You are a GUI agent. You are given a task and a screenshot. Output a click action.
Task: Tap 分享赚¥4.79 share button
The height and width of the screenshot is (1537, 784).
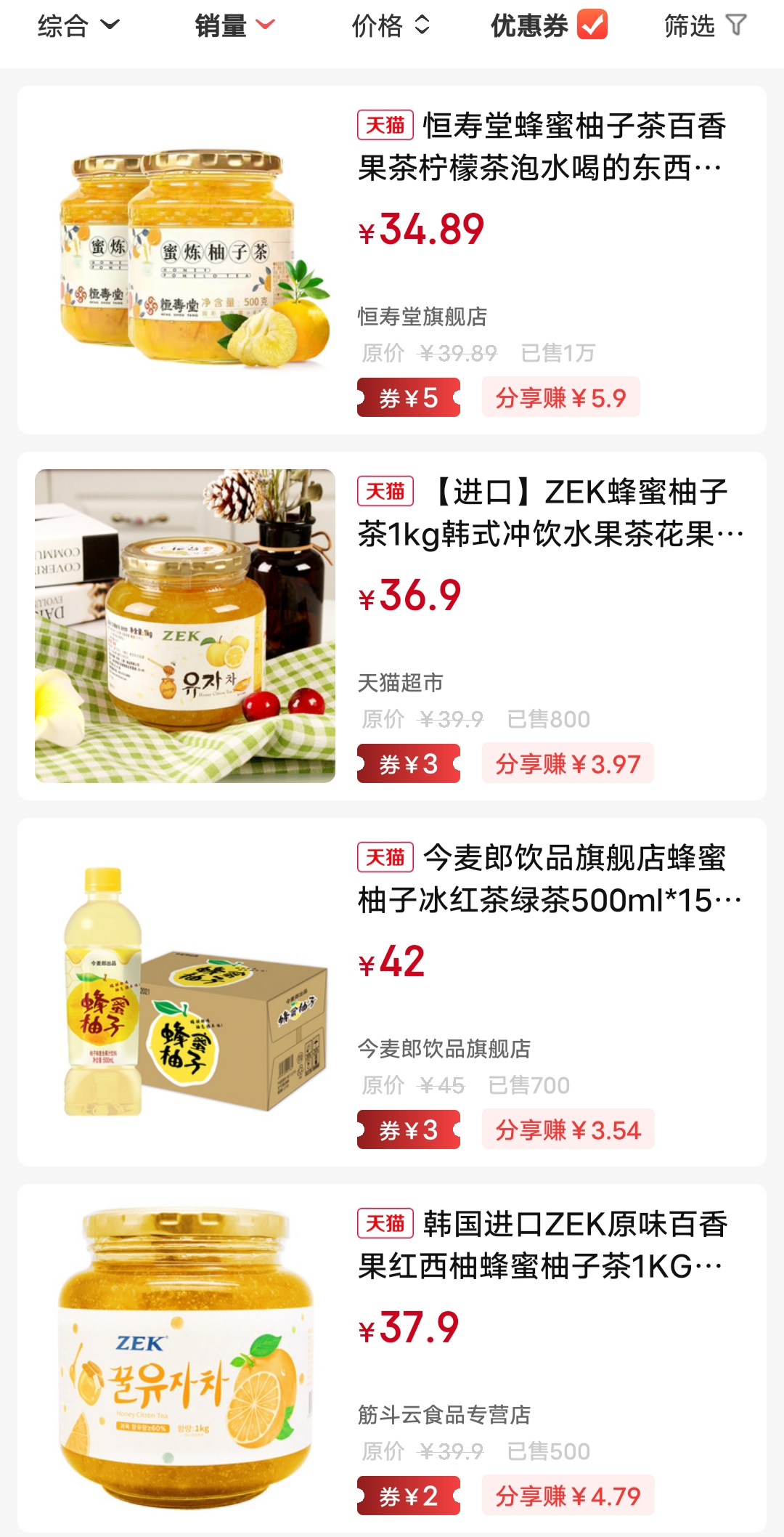pos(568,1496)
